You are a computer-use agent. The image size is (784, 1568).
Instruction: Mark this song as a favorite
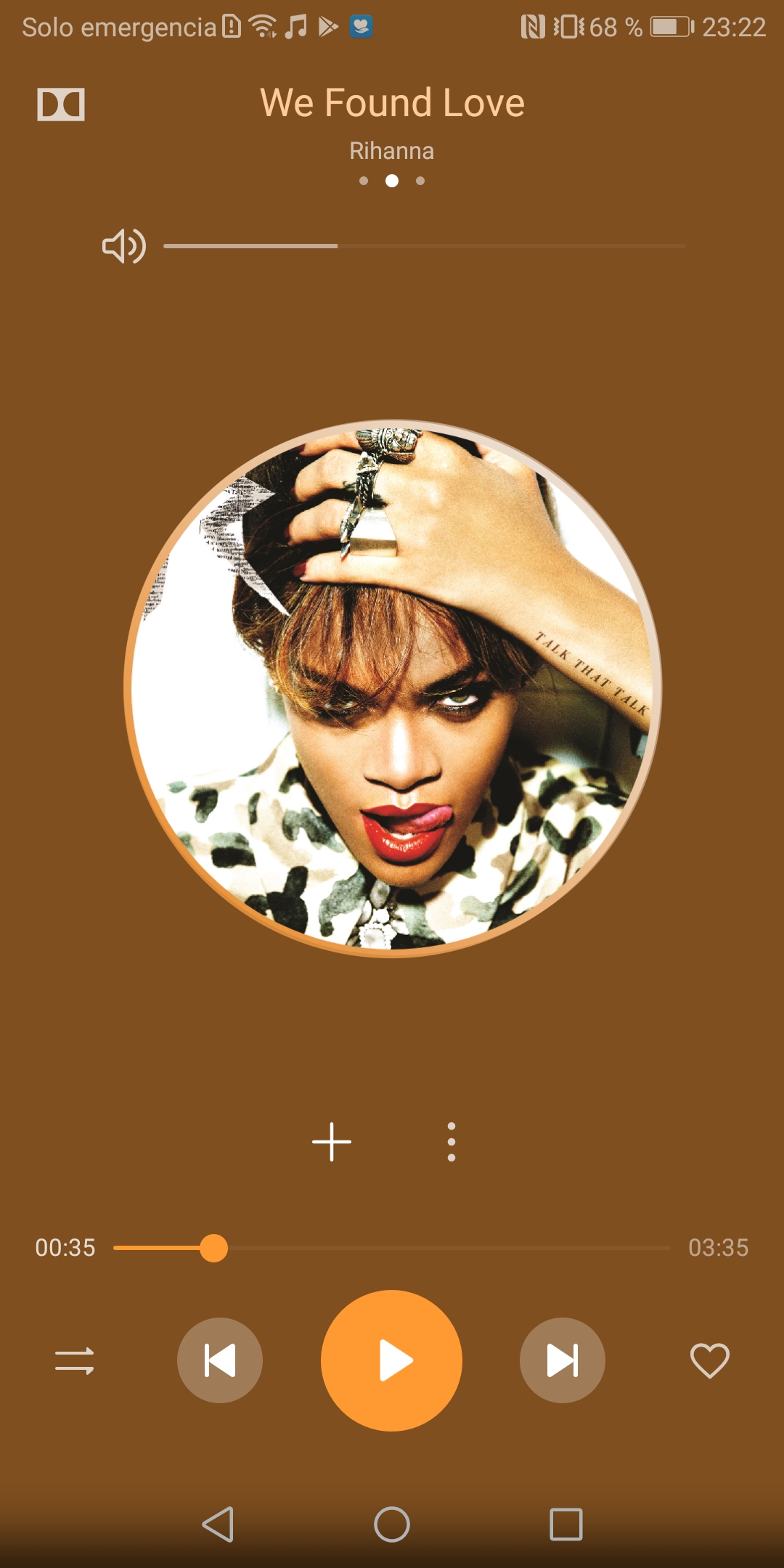(x=709, y=1360)
